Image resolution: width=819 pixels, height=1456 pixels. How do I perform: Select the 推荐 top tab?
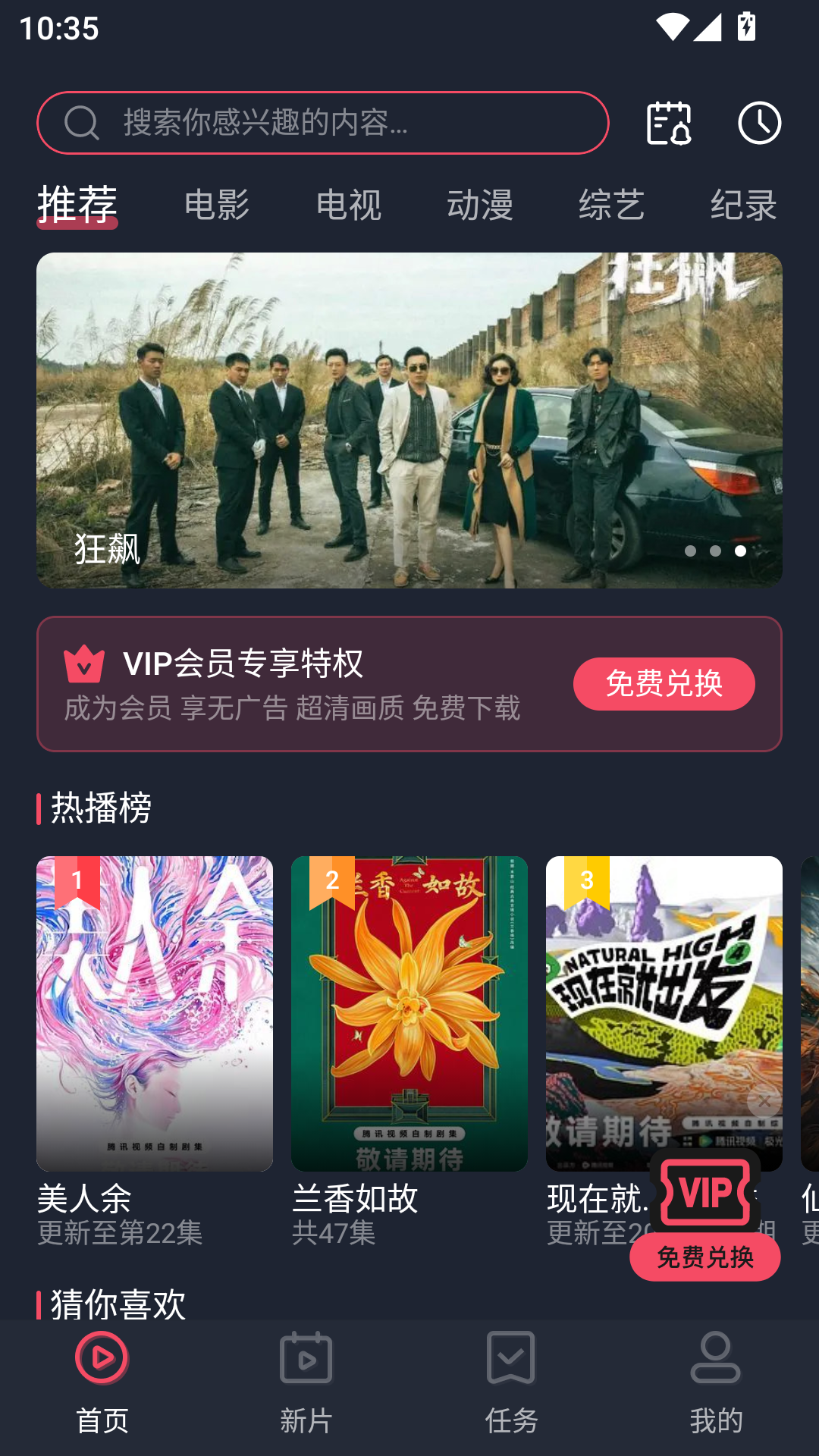(x=77, y=205)
